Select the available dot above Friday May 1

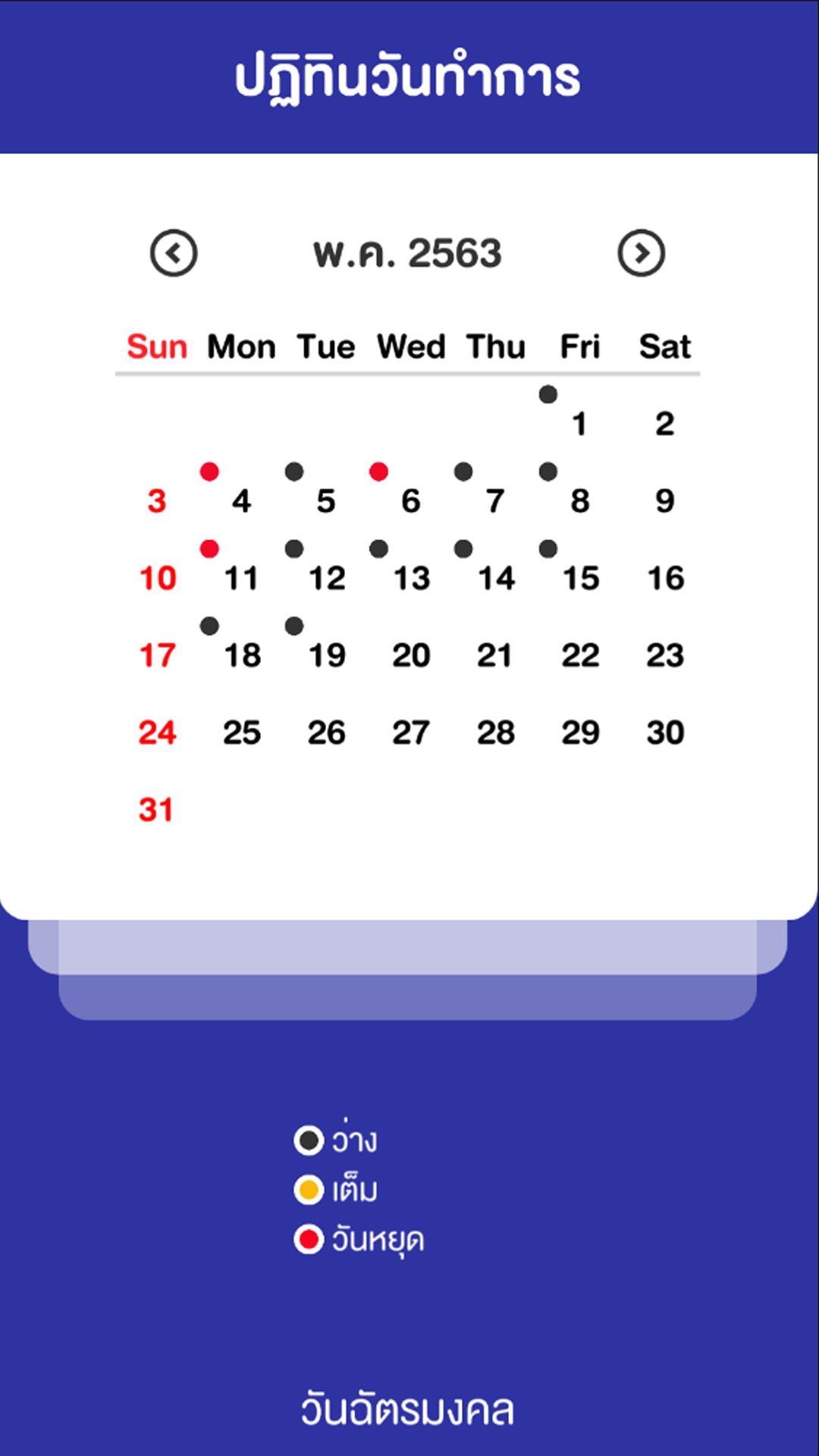[x=548, y=393]
